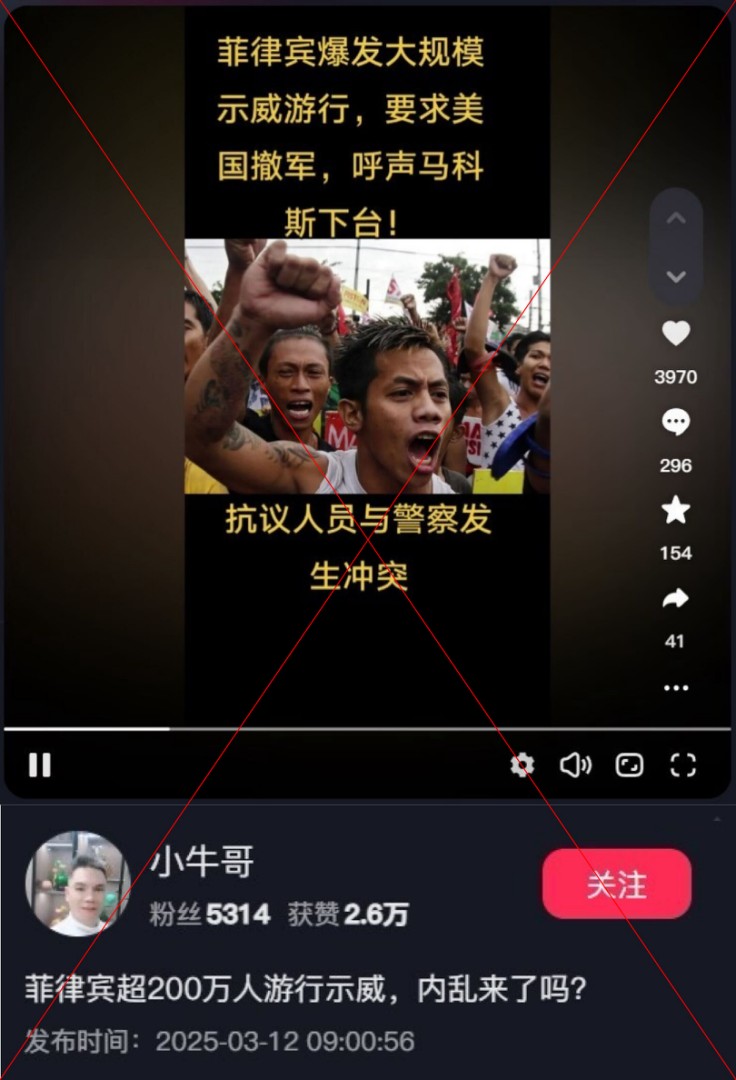Mute the video sound
Image resolution: width=736 pixels, height=1080 pixels.
coord(575,765)
